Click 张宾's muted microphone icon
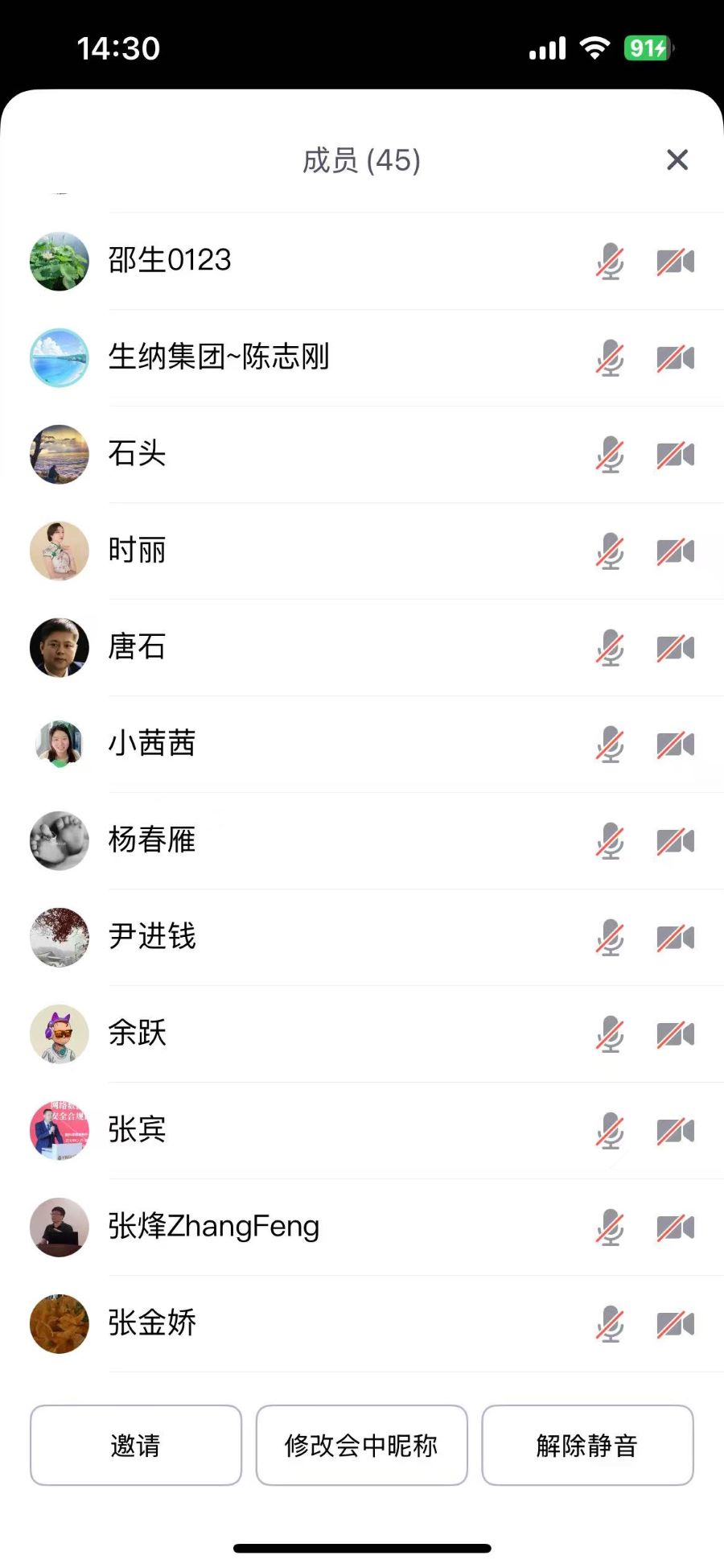This screenshot has width=724, height=1568. point(609,1131)
